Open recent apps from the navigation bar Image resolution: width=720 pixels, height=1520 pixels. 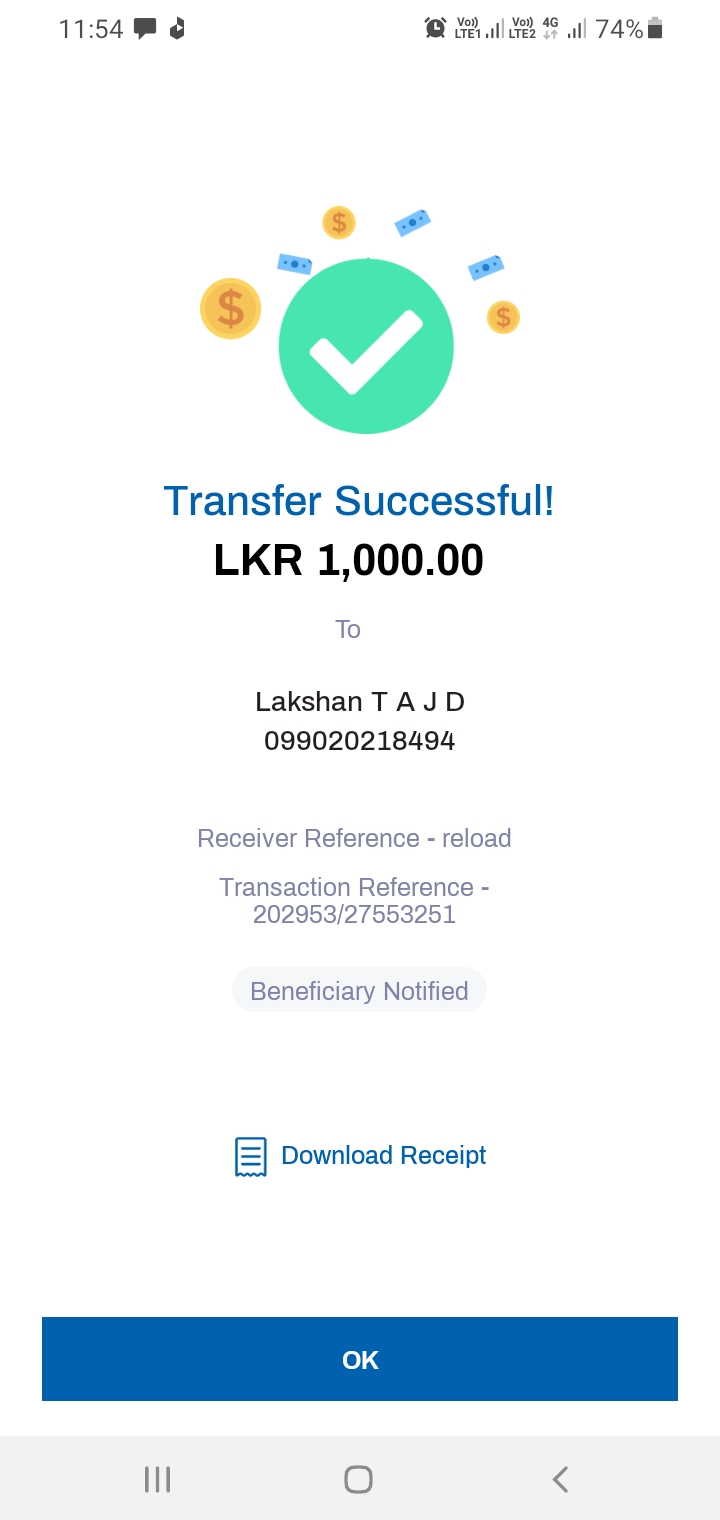[x=158, y=1479]
